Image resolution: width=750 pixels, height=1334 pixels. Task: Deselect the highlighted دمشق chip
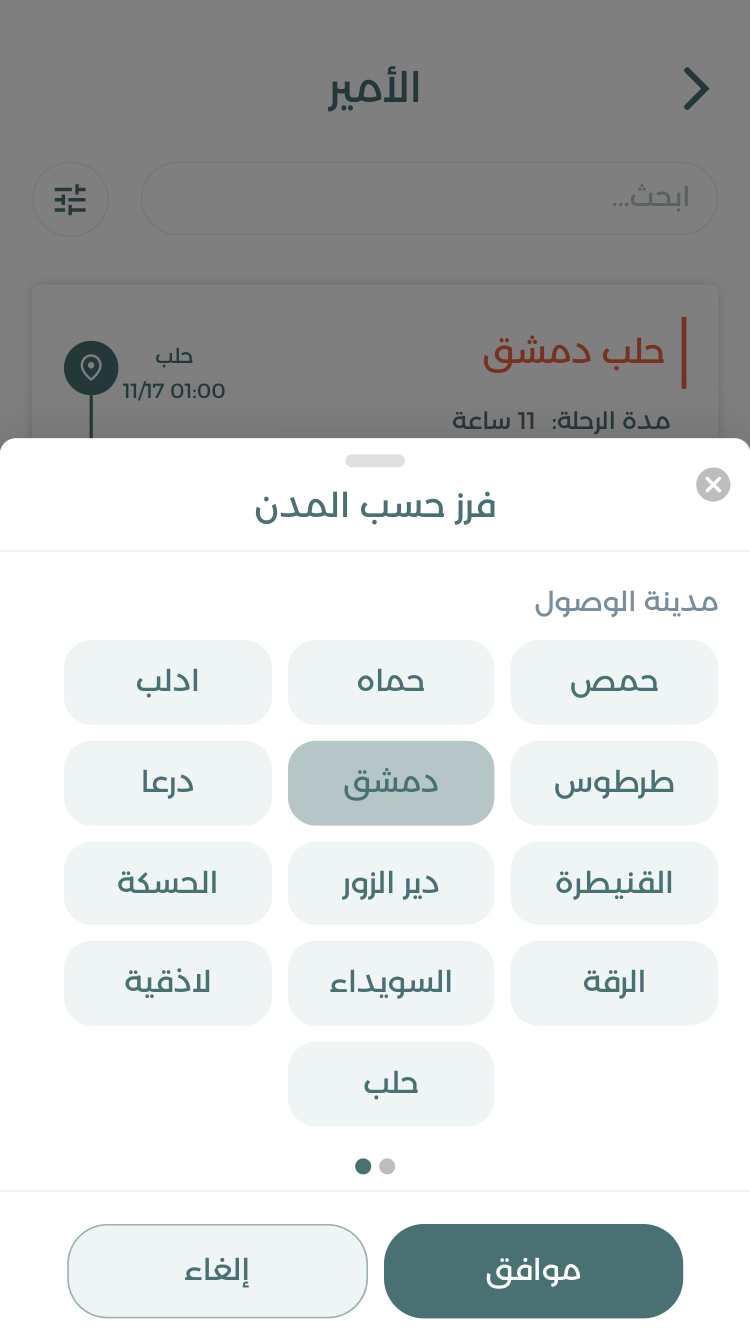391,783
